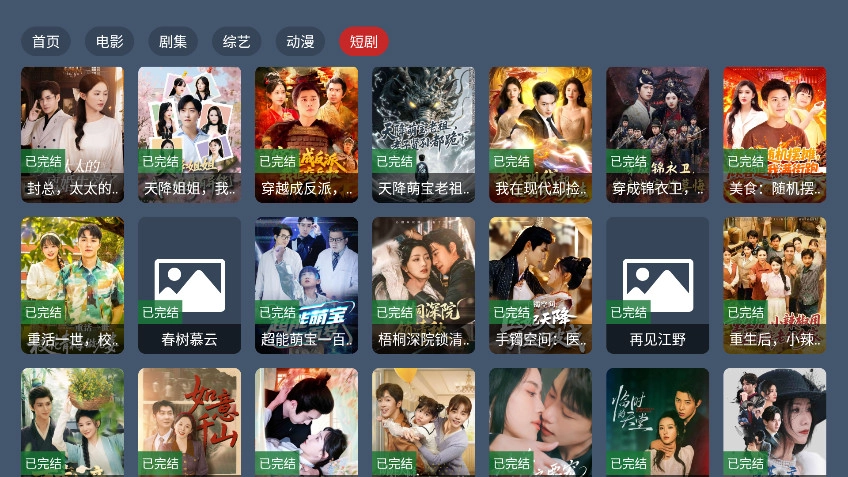This screenshot has height=477, width=848.
Task: Open the 春树暮云 placeholder card
Action: [x=189, y=284]
